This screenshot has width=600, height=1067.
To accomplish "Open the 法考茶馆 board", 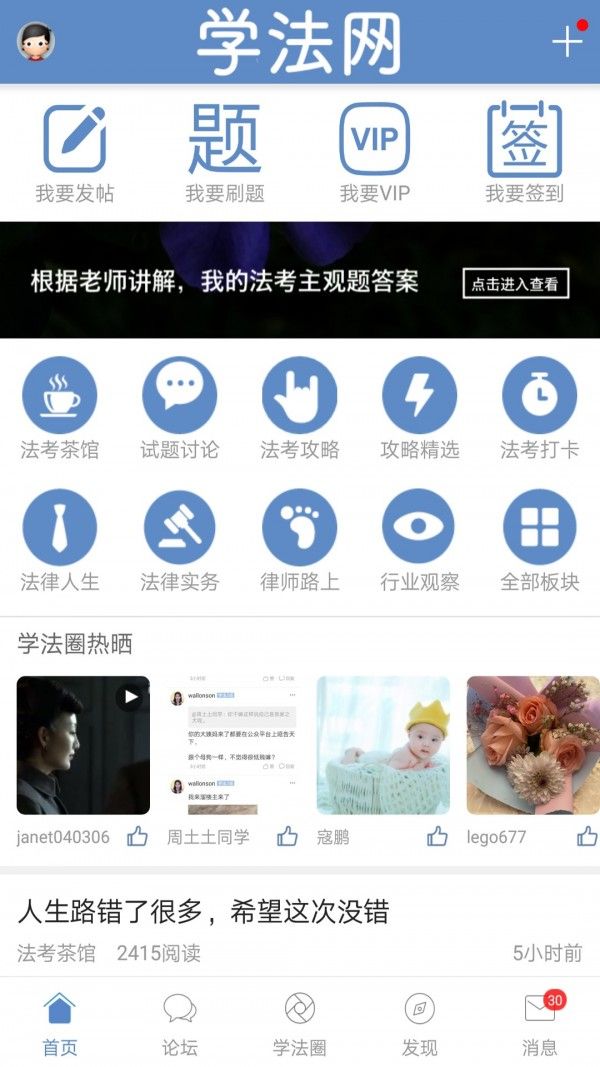I will click(x=60, y=409).
